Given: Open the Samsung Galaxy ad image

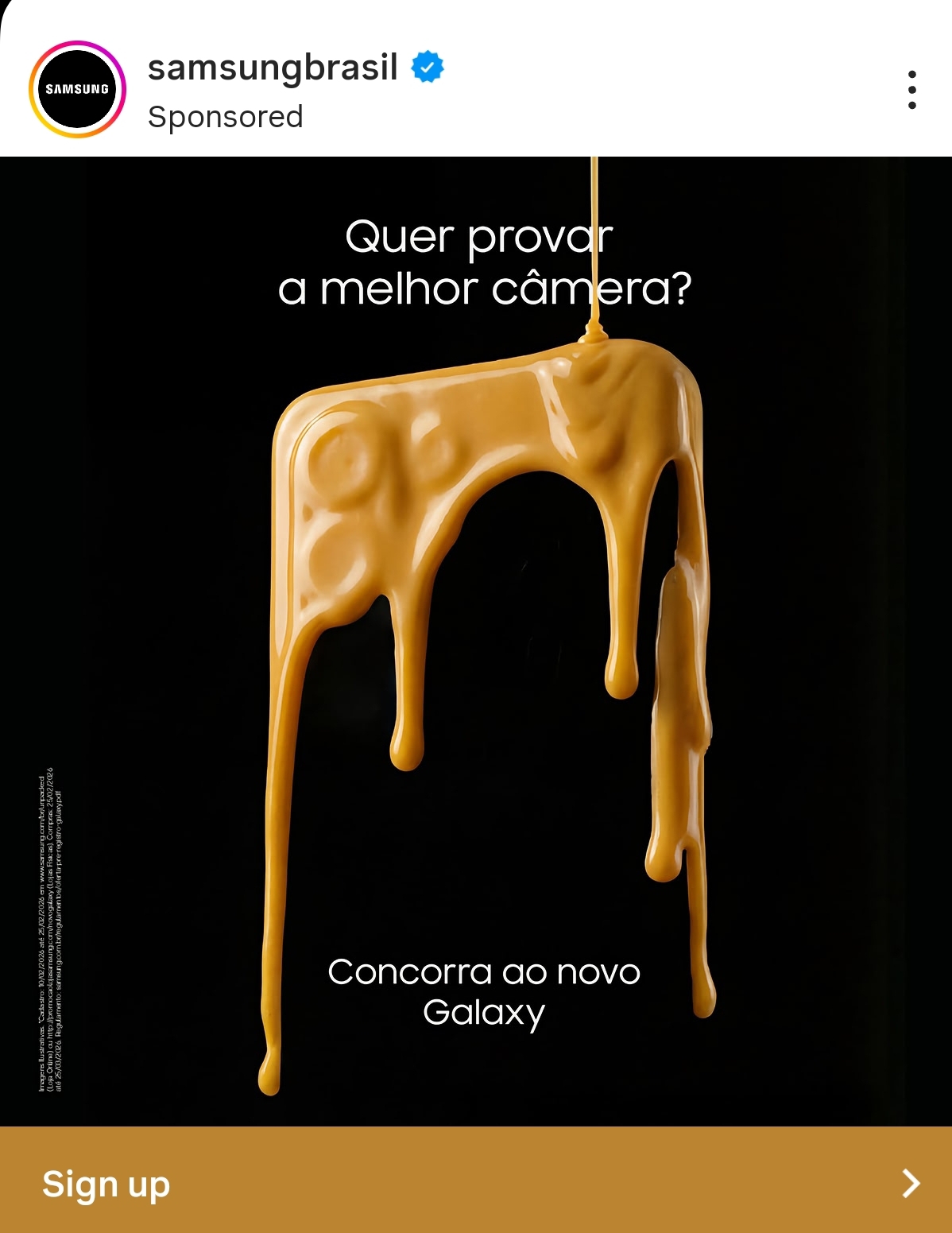Looking at the screenshot, I should click(x=476, y=641).
